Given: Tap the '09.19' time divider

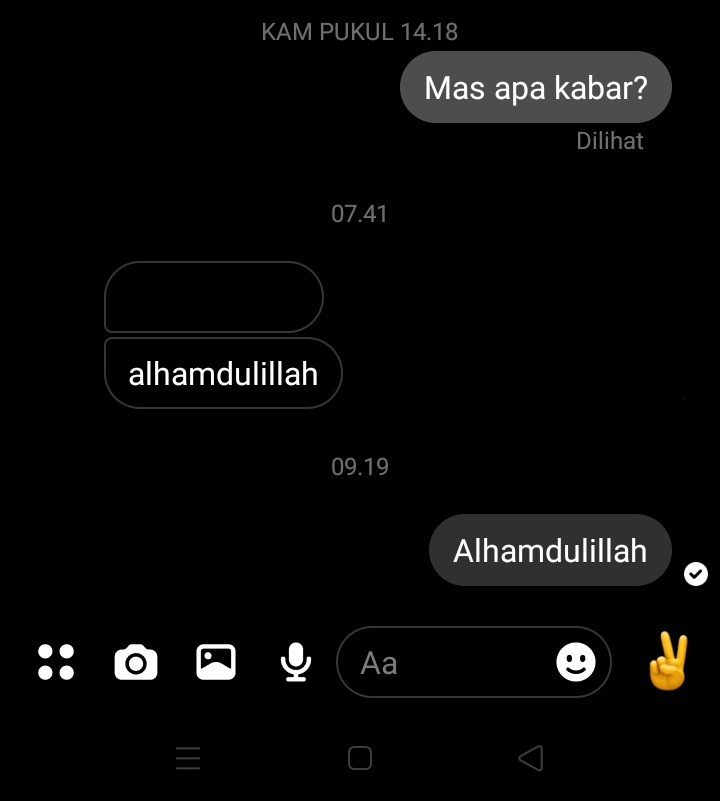Looking at the screenshot, I should tap(361, 466).
